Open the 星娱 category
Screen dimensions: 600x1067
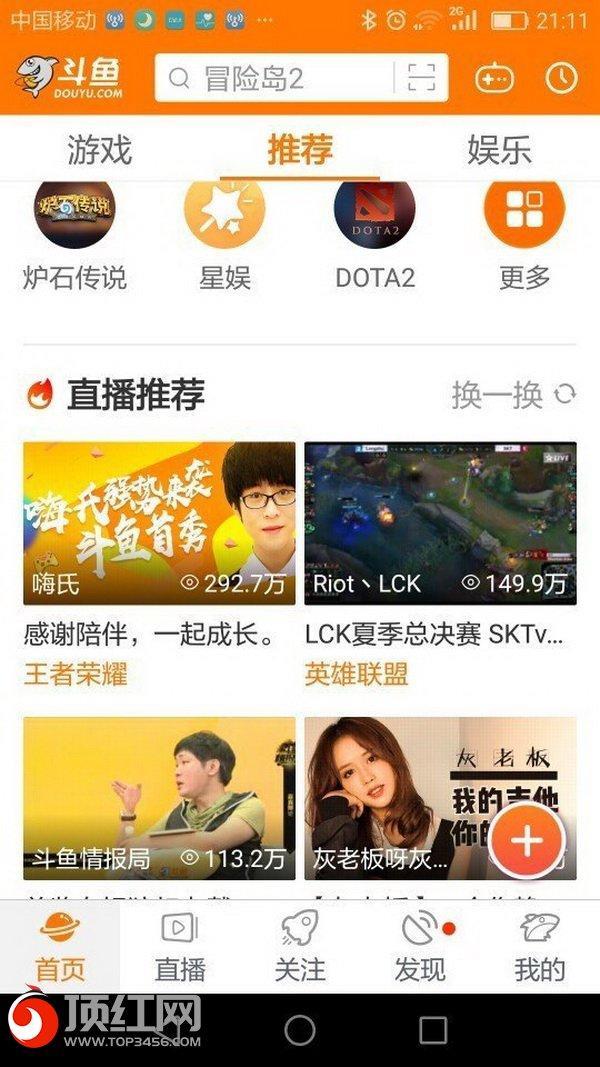pos(225,232)
